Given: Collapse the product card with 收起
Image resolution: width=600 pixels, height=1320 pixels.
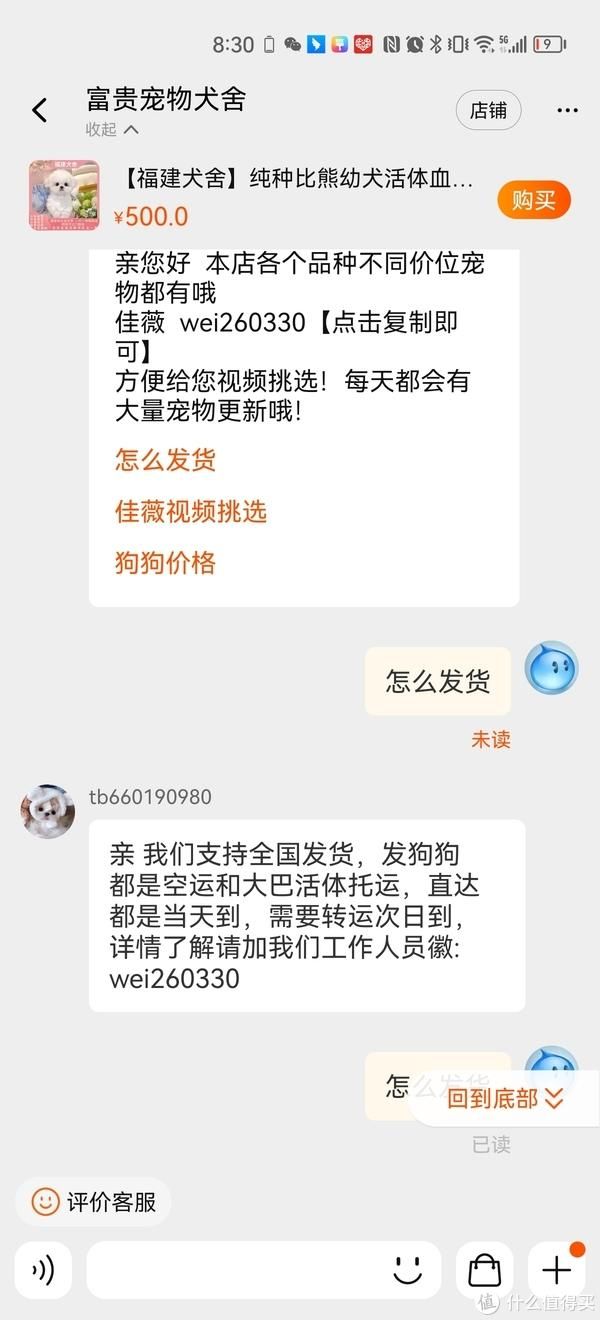Looking at the screenshot, I should point(112,130).
